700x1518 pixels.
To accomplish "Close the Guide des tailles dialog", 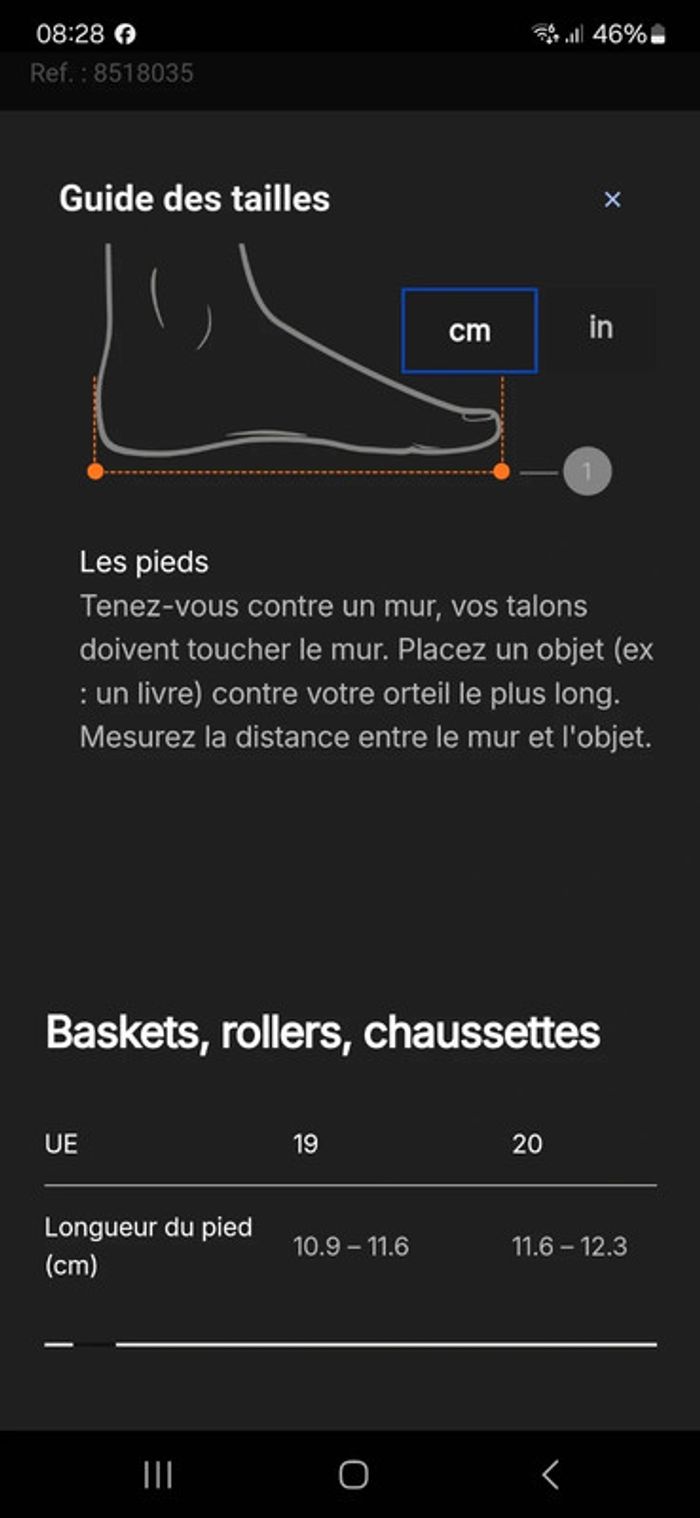I will 612,199.
